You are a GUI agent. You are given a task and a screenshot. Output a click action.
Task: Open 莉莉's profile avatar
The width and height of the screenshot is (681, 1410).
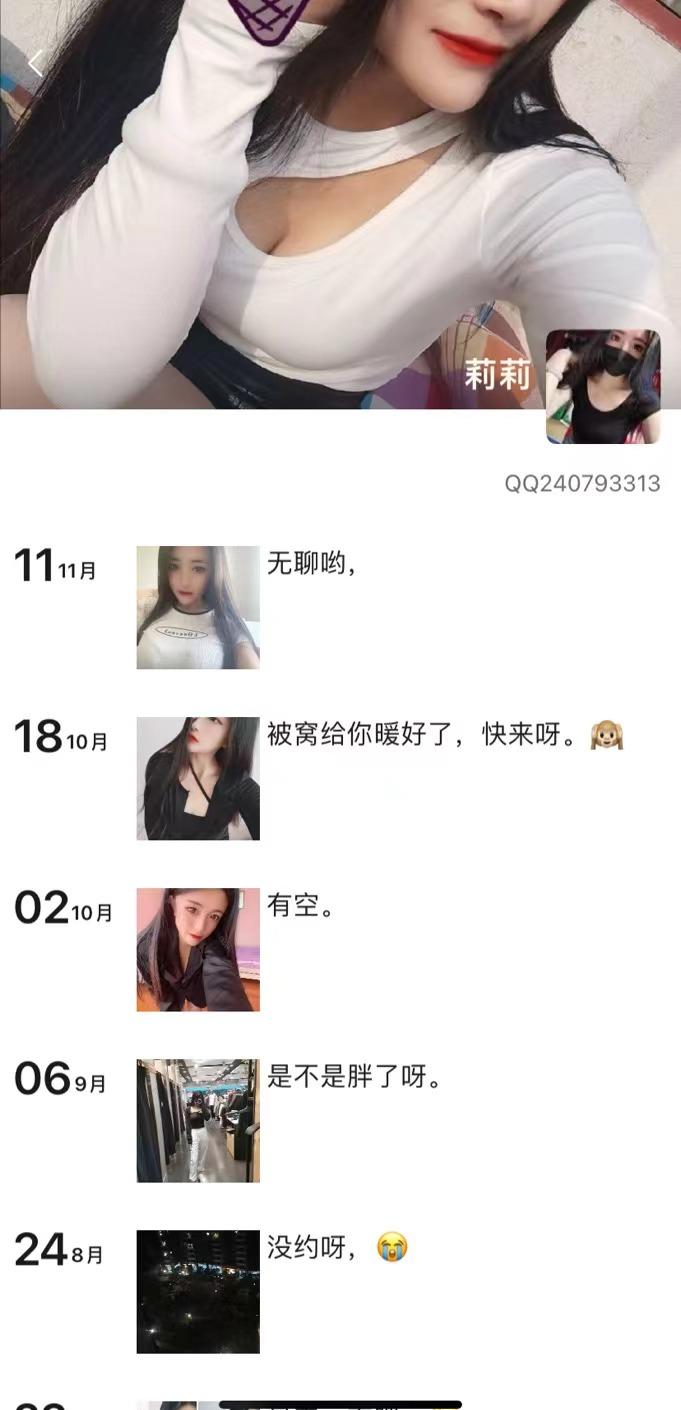pyautogui.click(x=603, y=386)
